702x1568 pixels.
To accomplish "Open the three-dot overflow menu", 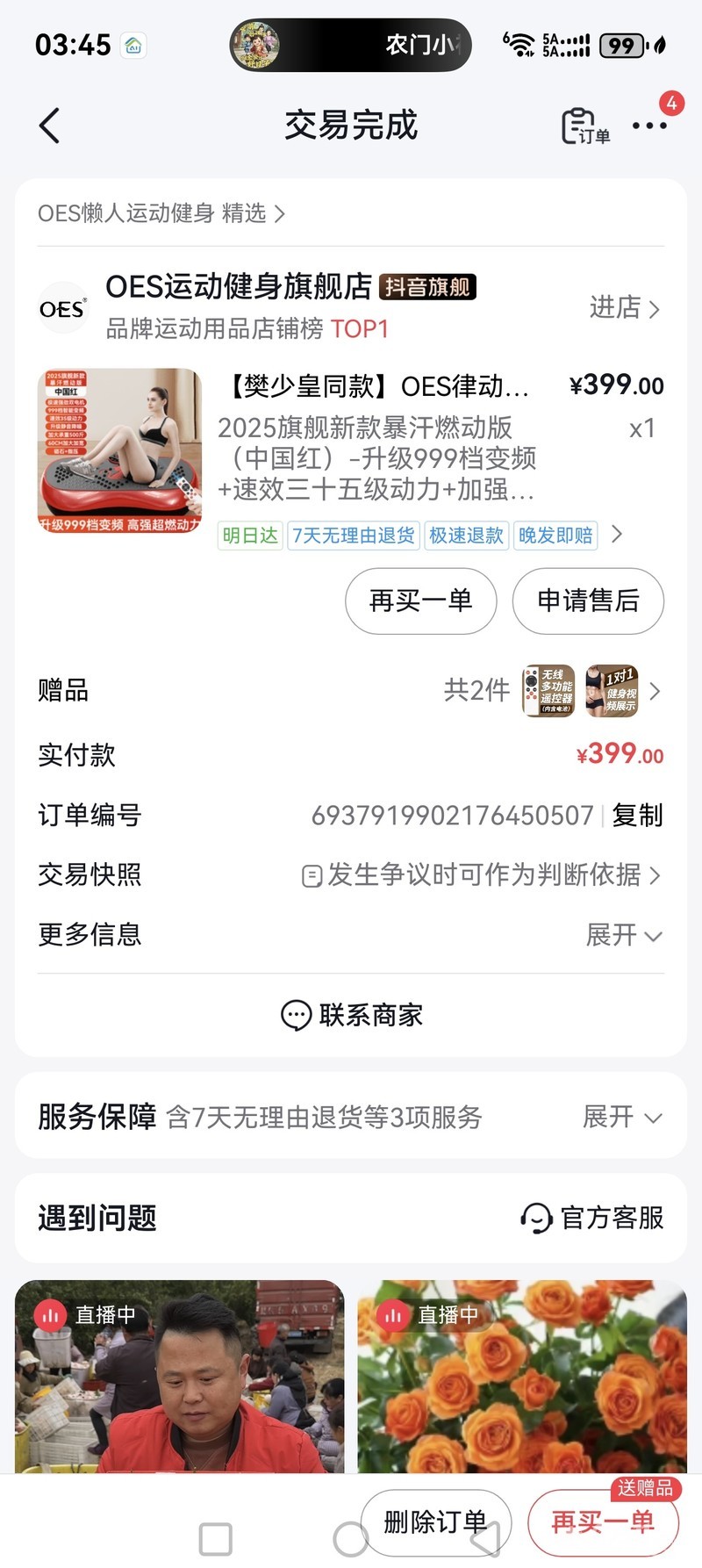I will pos(649,126).
